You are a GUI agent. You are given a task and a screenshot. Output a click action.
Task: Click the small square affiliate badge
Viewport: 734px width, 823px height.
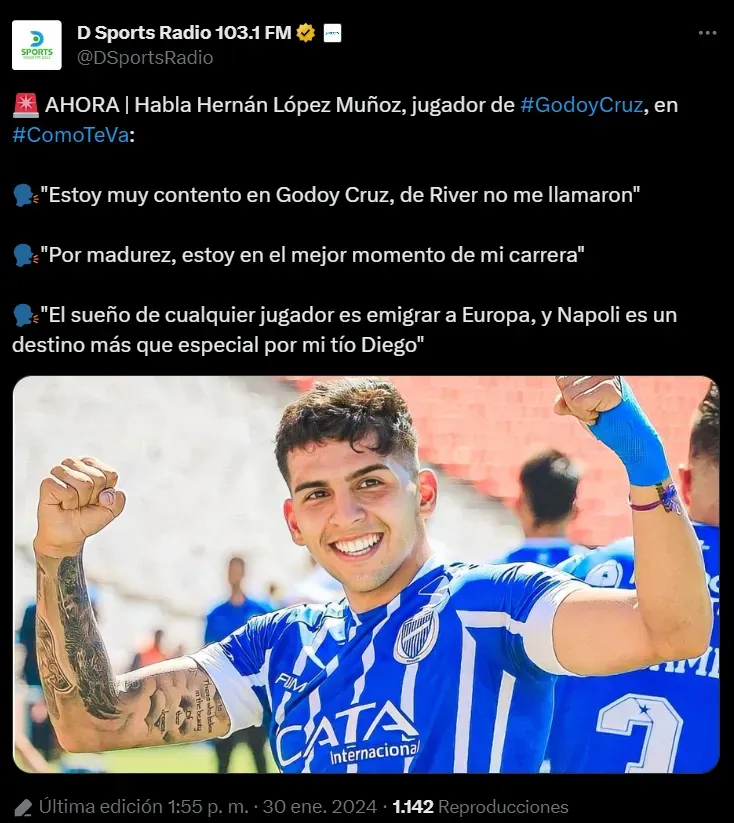tap(330, 31)
